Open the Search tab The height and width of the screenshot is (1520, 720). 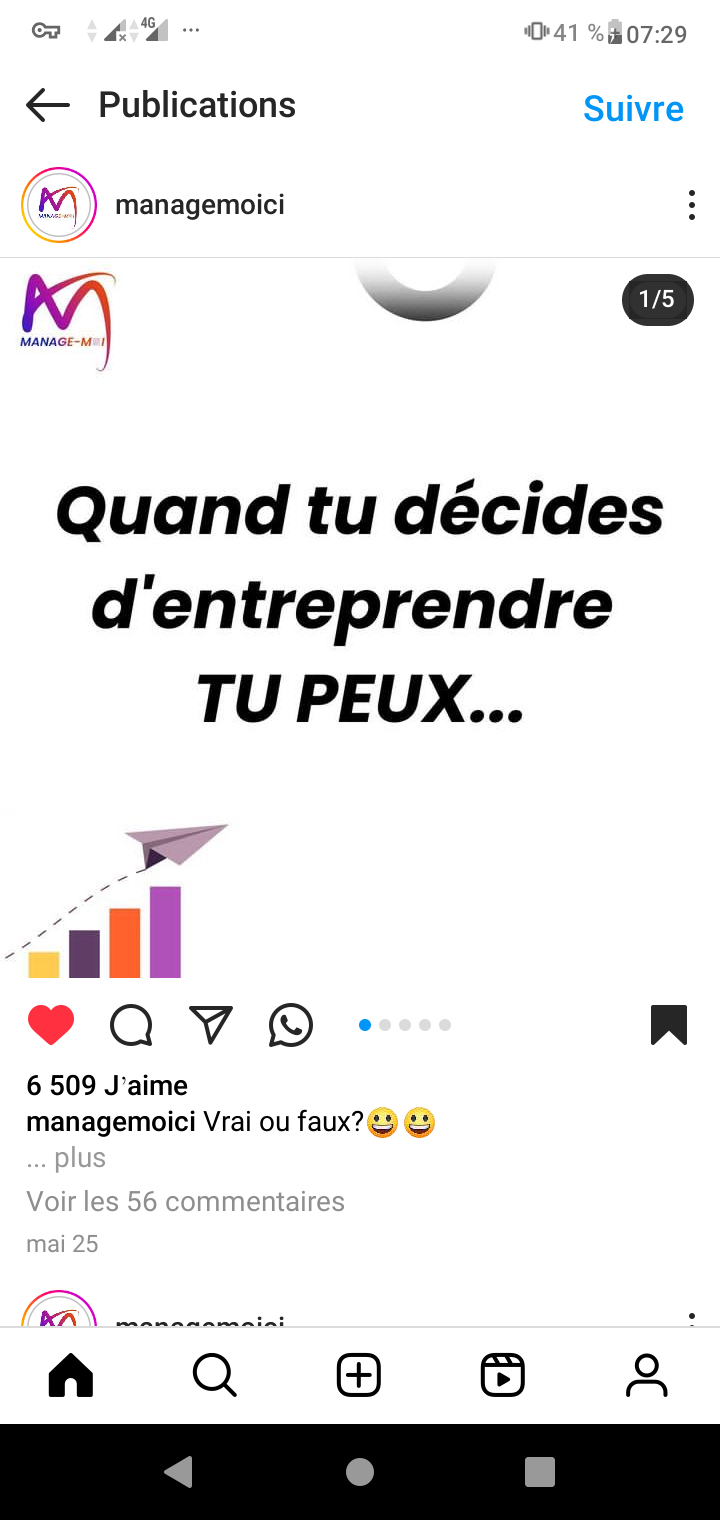[x=215, y=1376]
